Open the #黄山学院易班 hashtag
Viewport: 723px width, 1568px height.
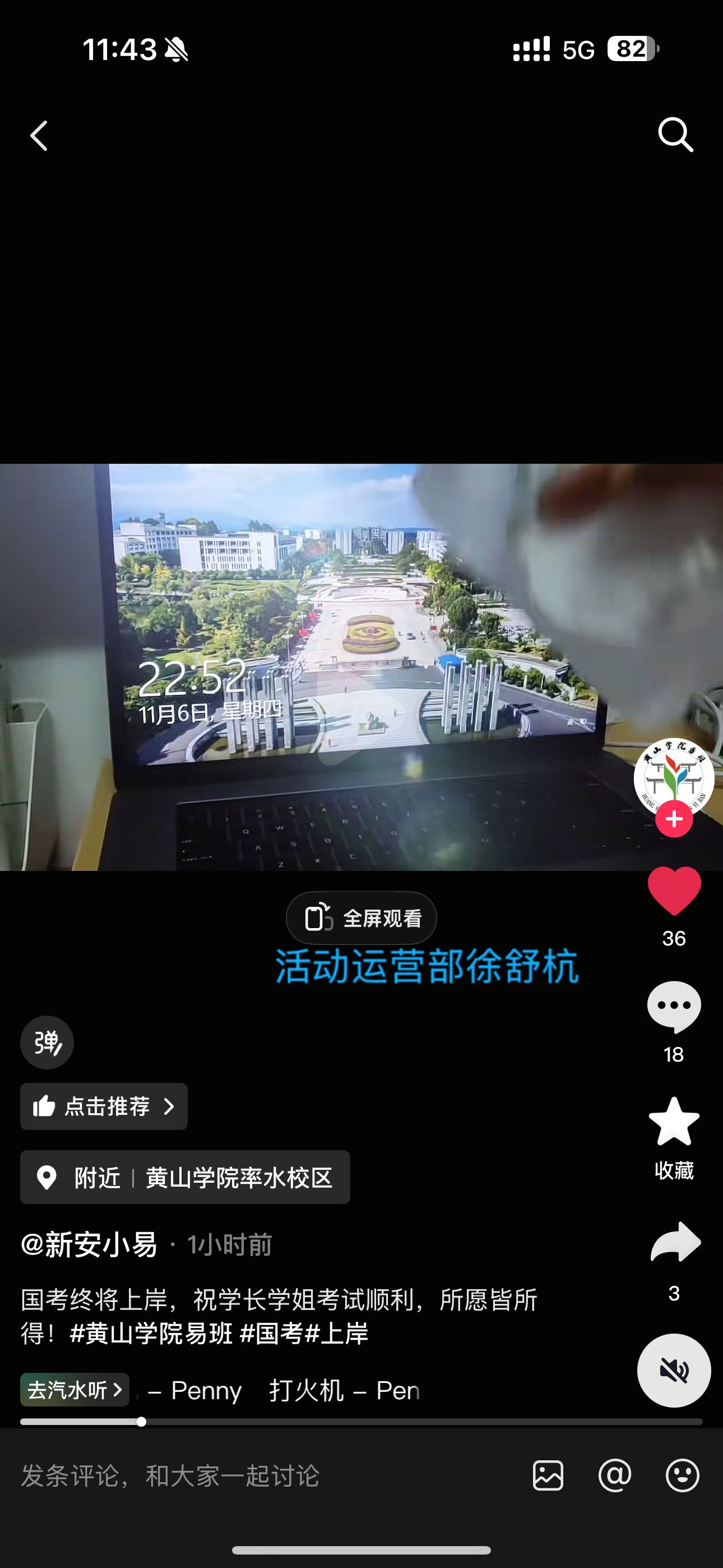151,1334
